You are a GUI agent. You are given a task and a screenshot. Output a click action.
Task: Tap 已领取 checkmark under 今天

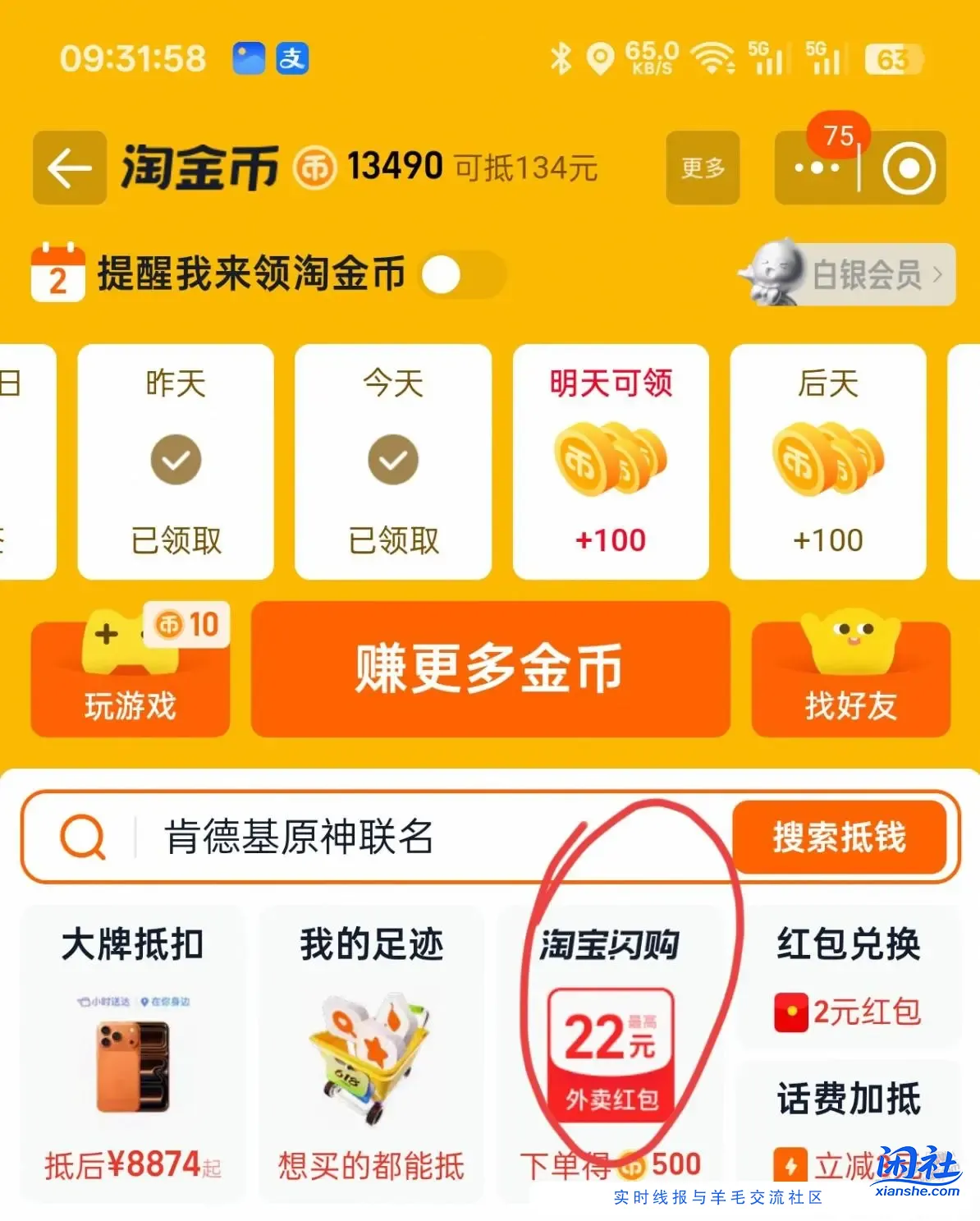click(x=392, y=460)
